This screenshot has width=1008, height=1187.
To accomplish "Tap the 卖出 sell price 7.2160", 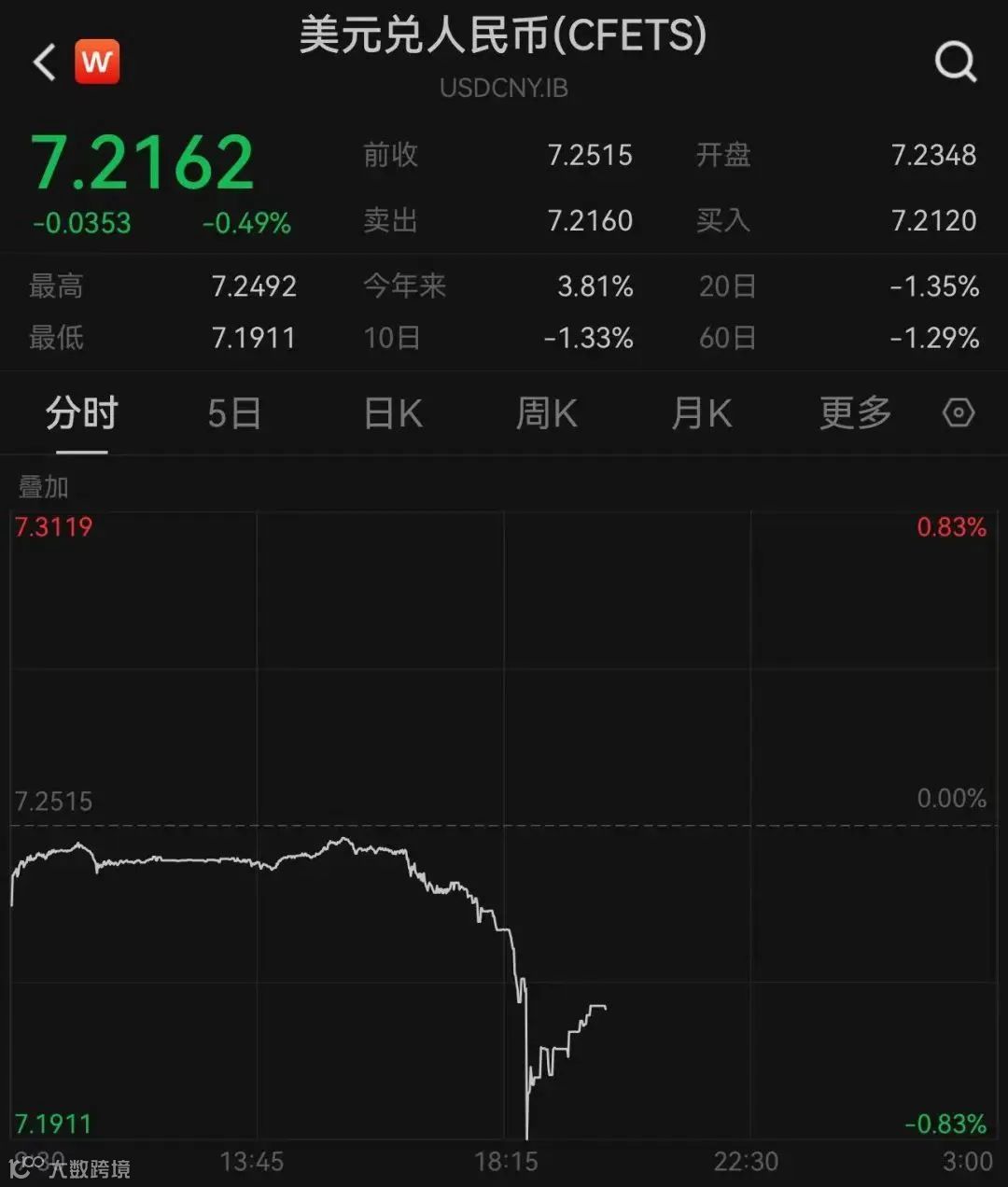I will (x=590, y=221).
